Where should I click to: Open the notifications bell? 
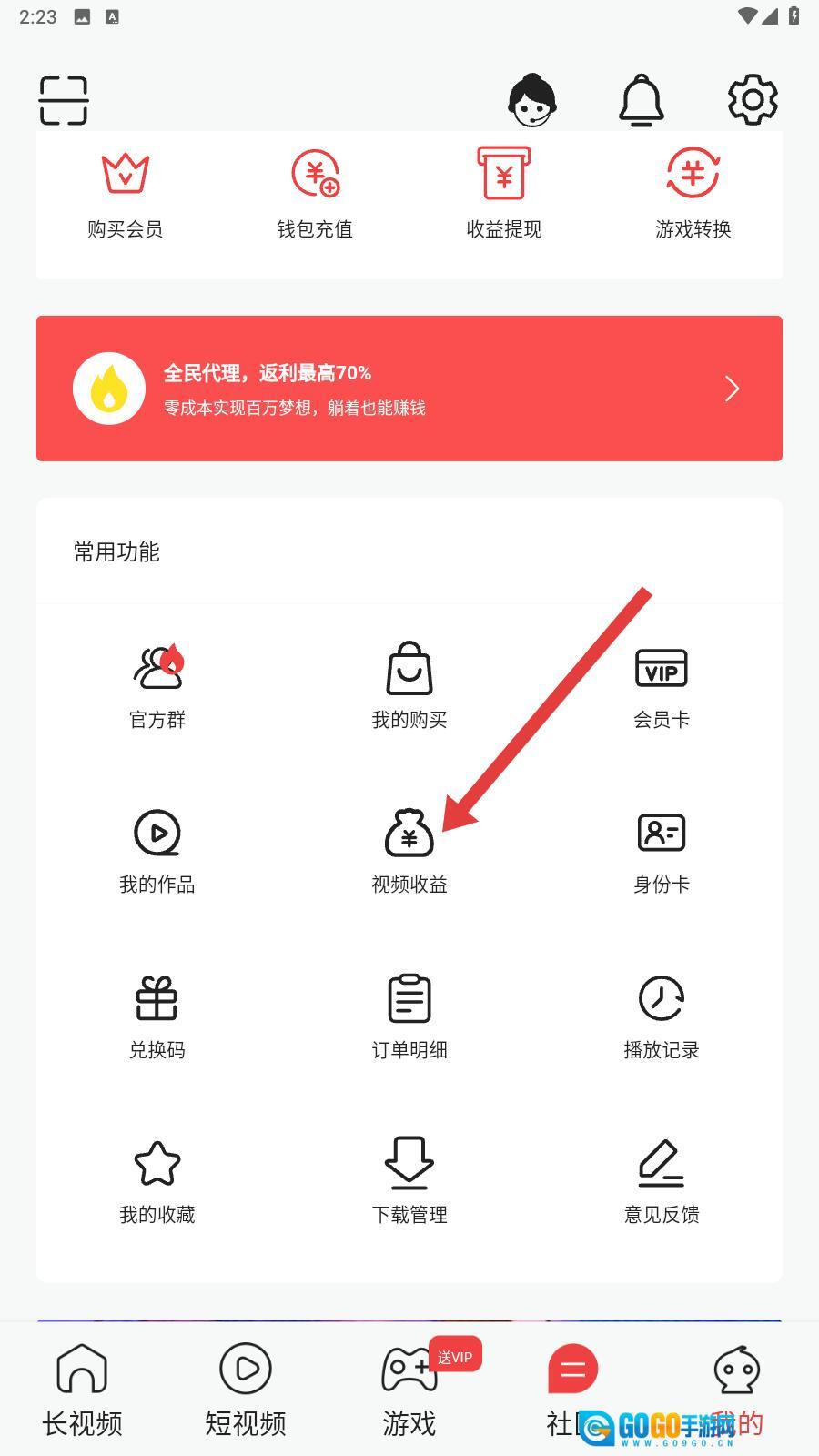pos(642,100)
